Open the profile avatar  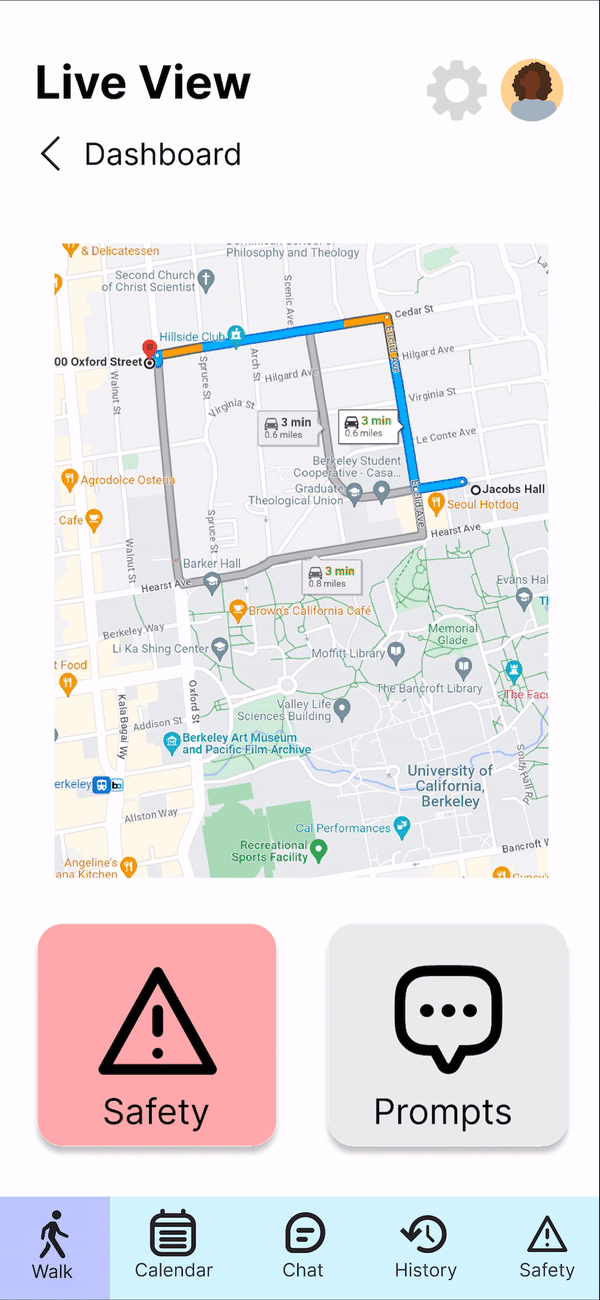point(531,91)
